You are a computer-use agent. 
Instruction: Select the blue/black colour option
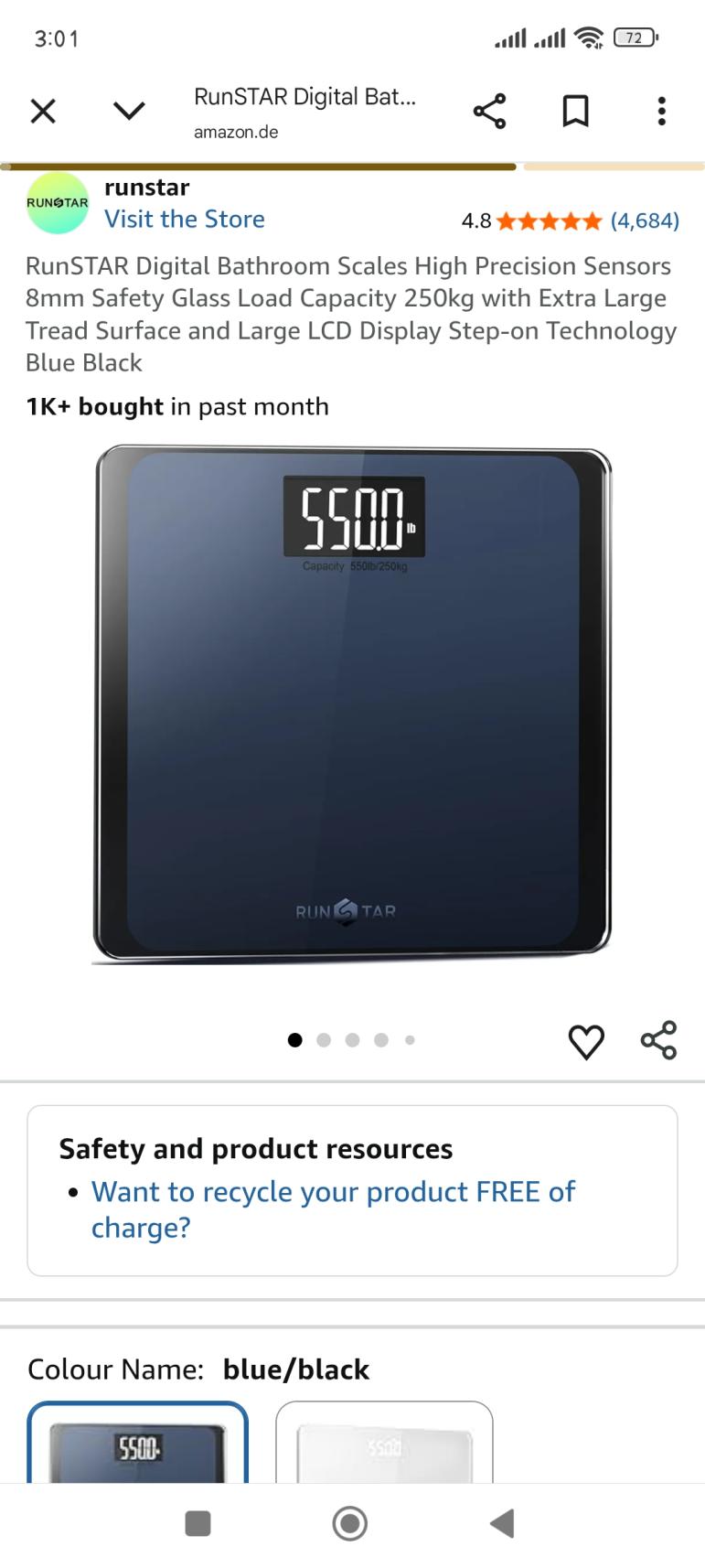tap(138, 1444)
